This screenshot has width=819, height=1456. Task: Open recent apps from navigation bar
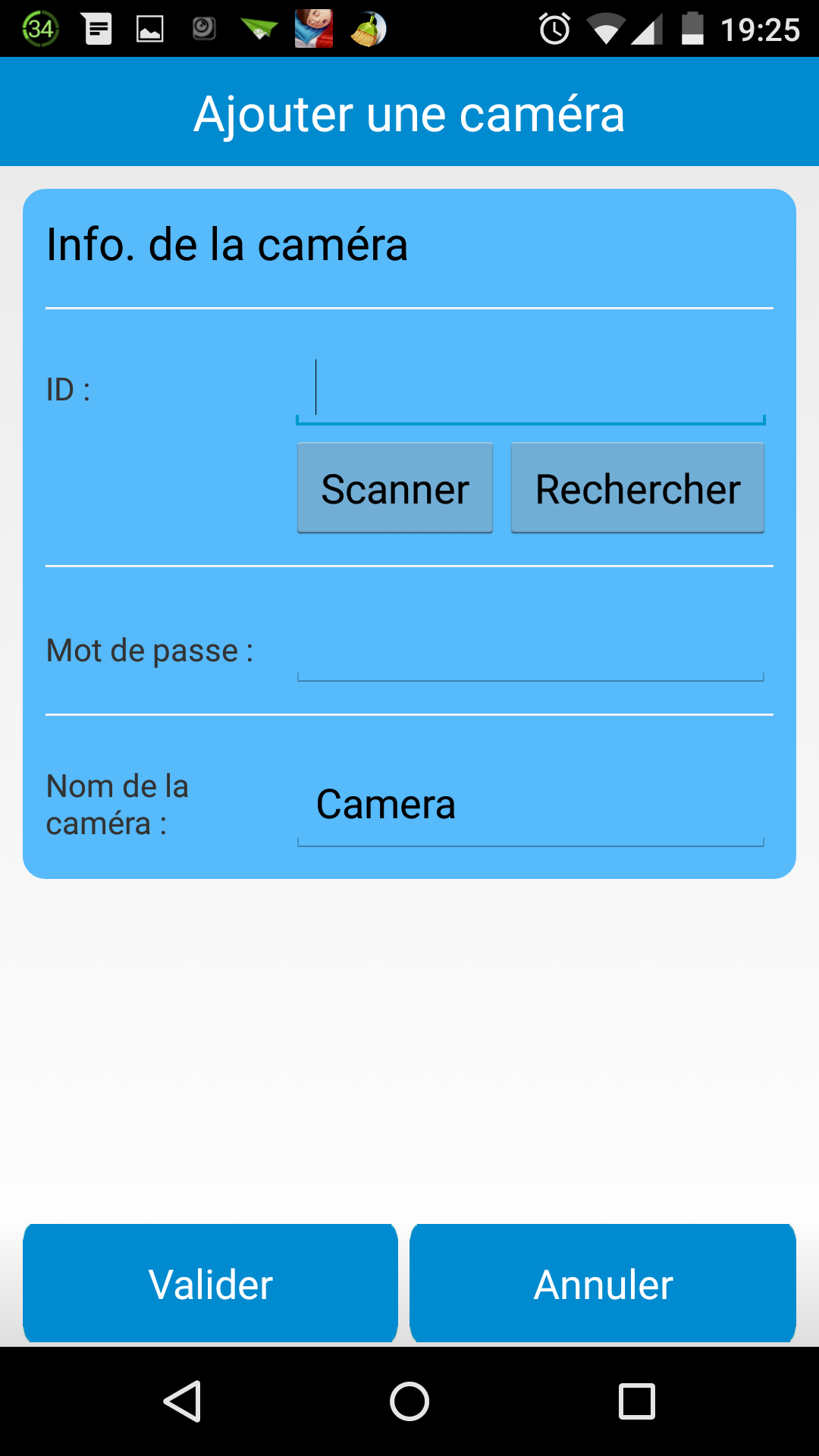637,1401
